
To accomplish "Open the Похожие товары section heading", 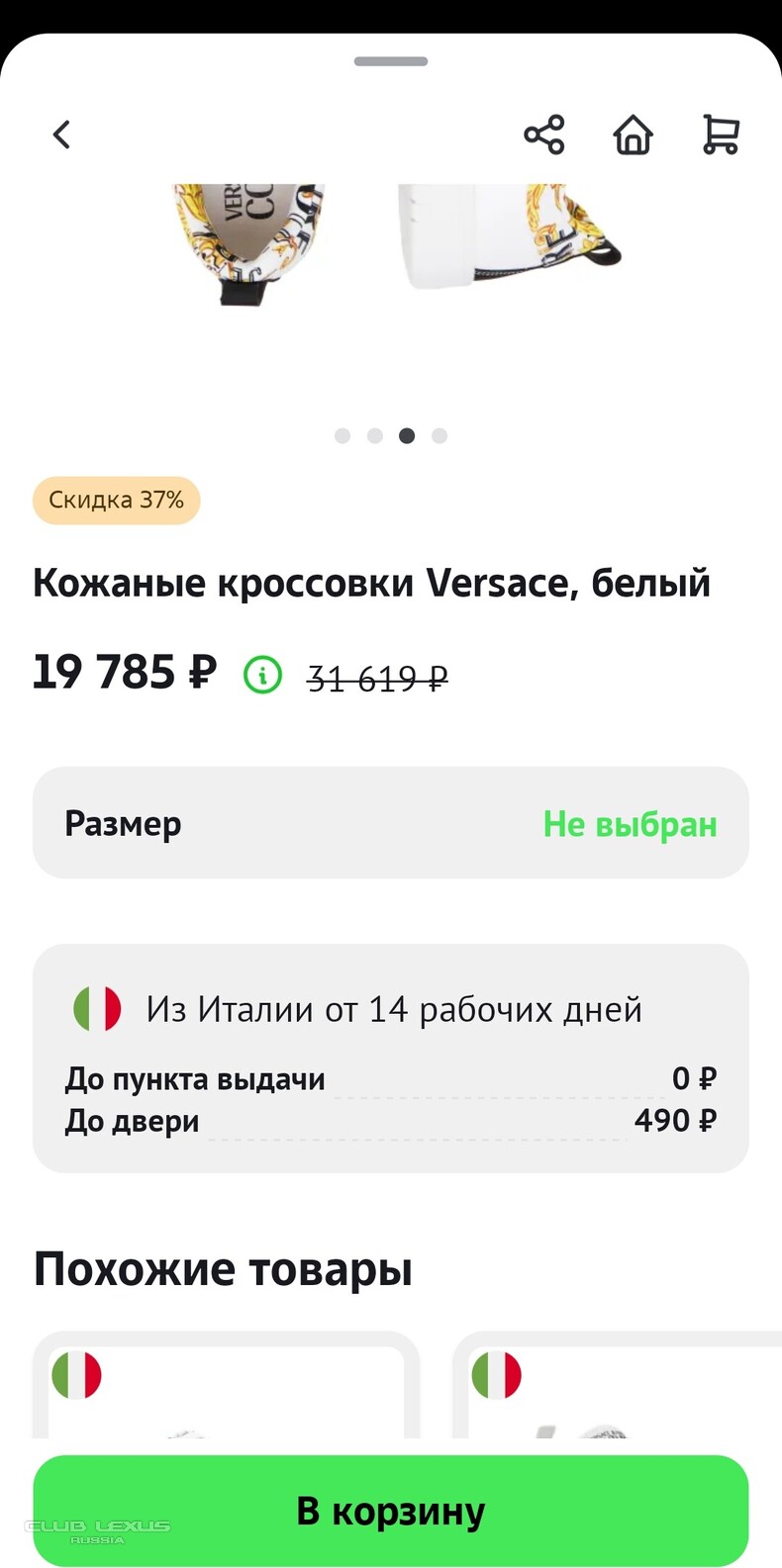I will (223, 1267).
